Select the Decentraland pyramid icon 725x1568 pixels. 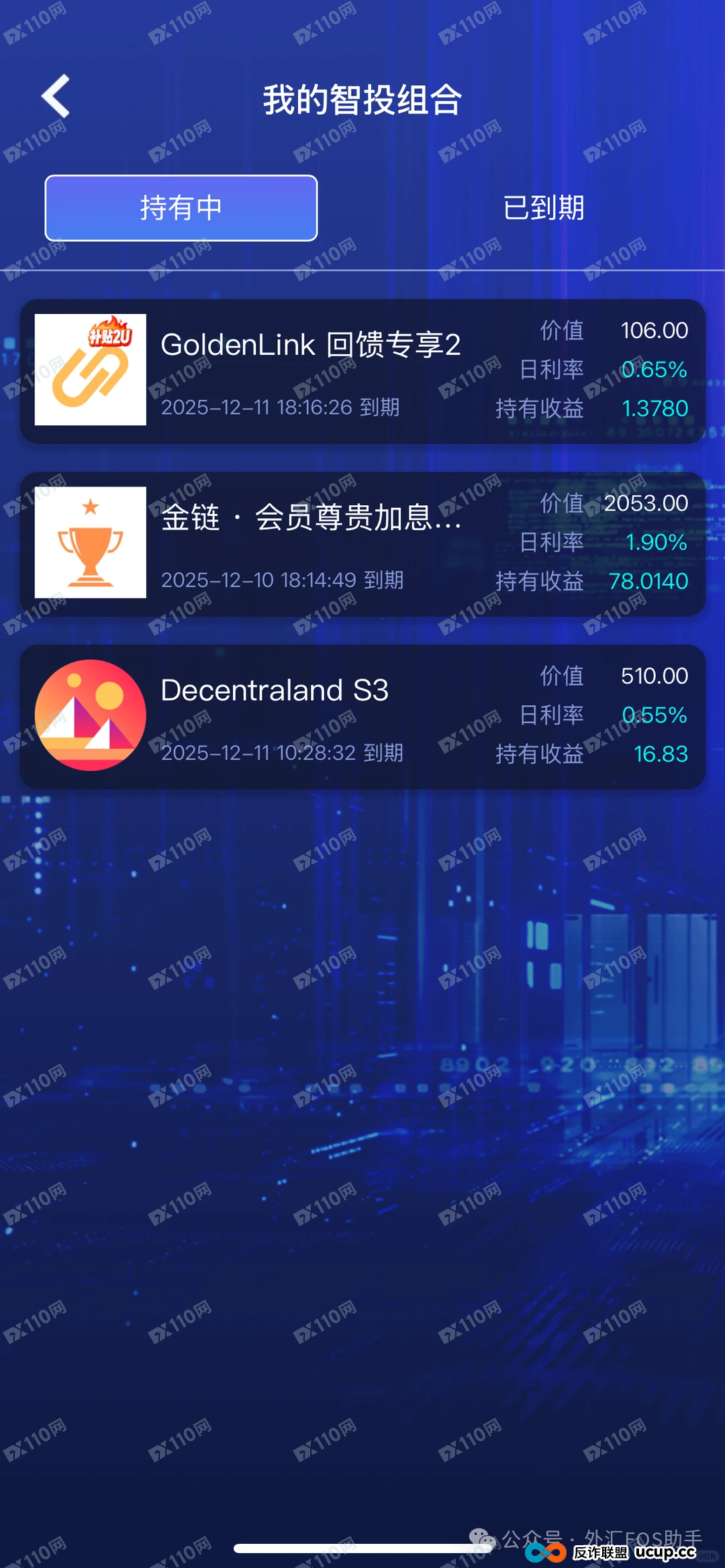[91, 715]
